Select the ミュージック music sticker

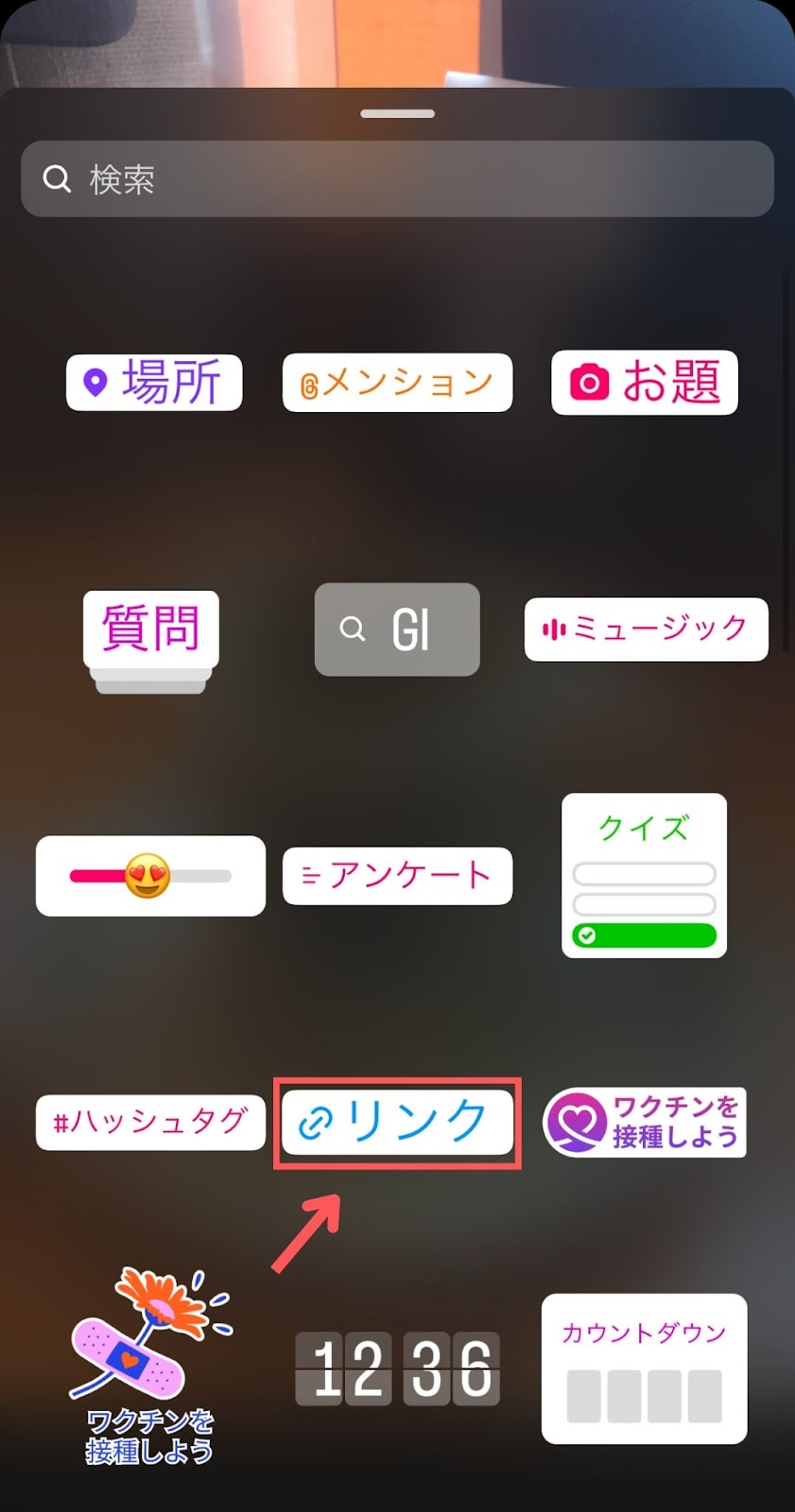646,629
